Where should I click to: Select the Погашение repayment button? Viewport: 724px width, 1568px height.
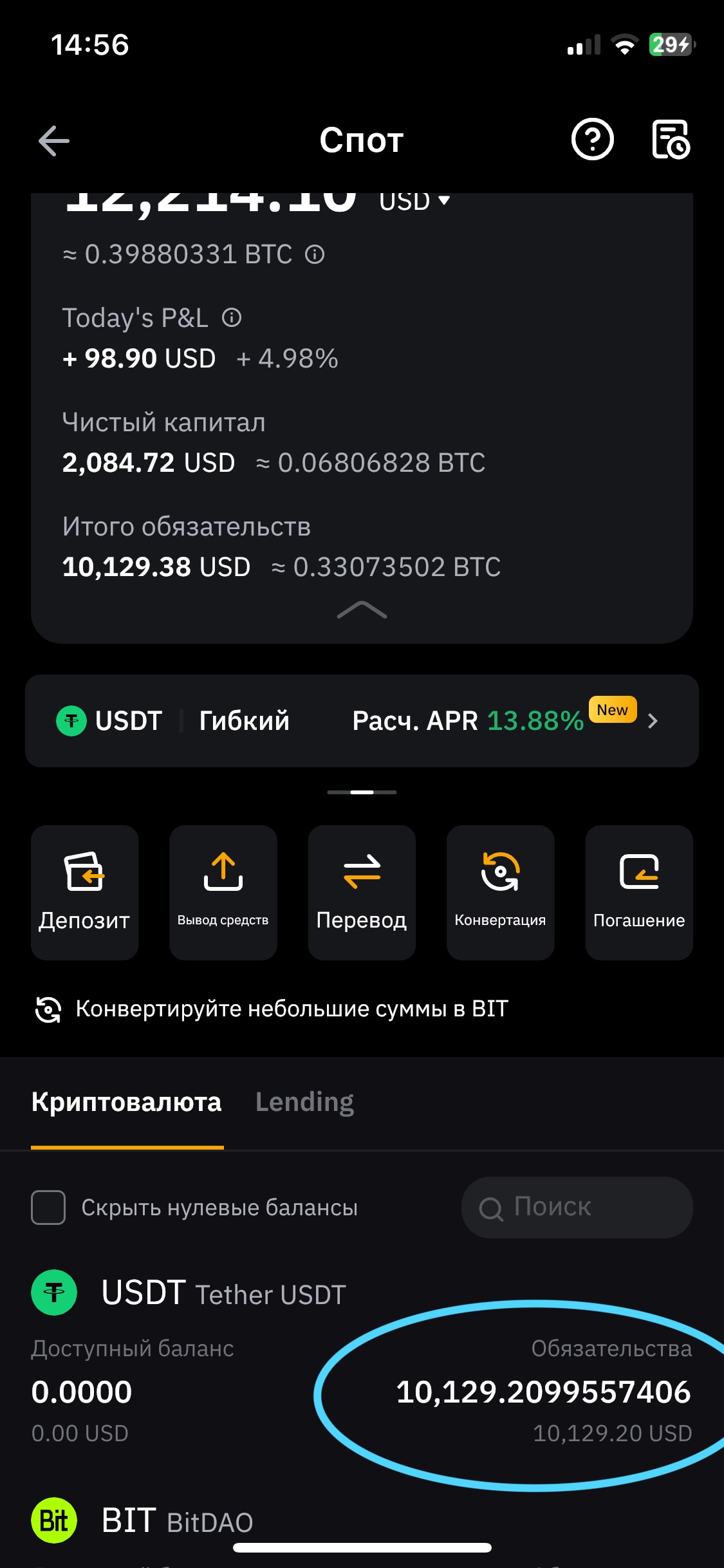[x=639, y=892]
